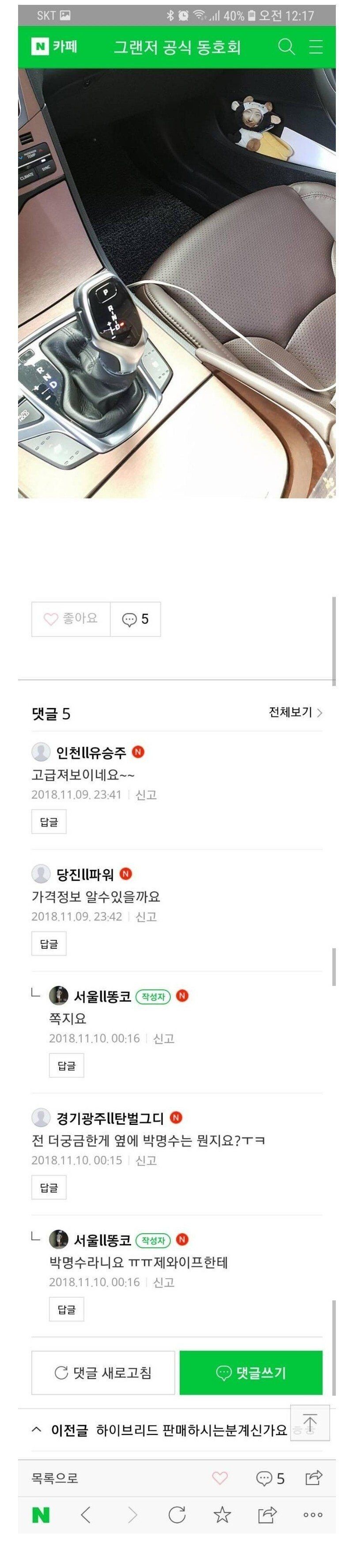
Task: Write a comment with 댓글쓰기 button
Action: coord(251,1373)
